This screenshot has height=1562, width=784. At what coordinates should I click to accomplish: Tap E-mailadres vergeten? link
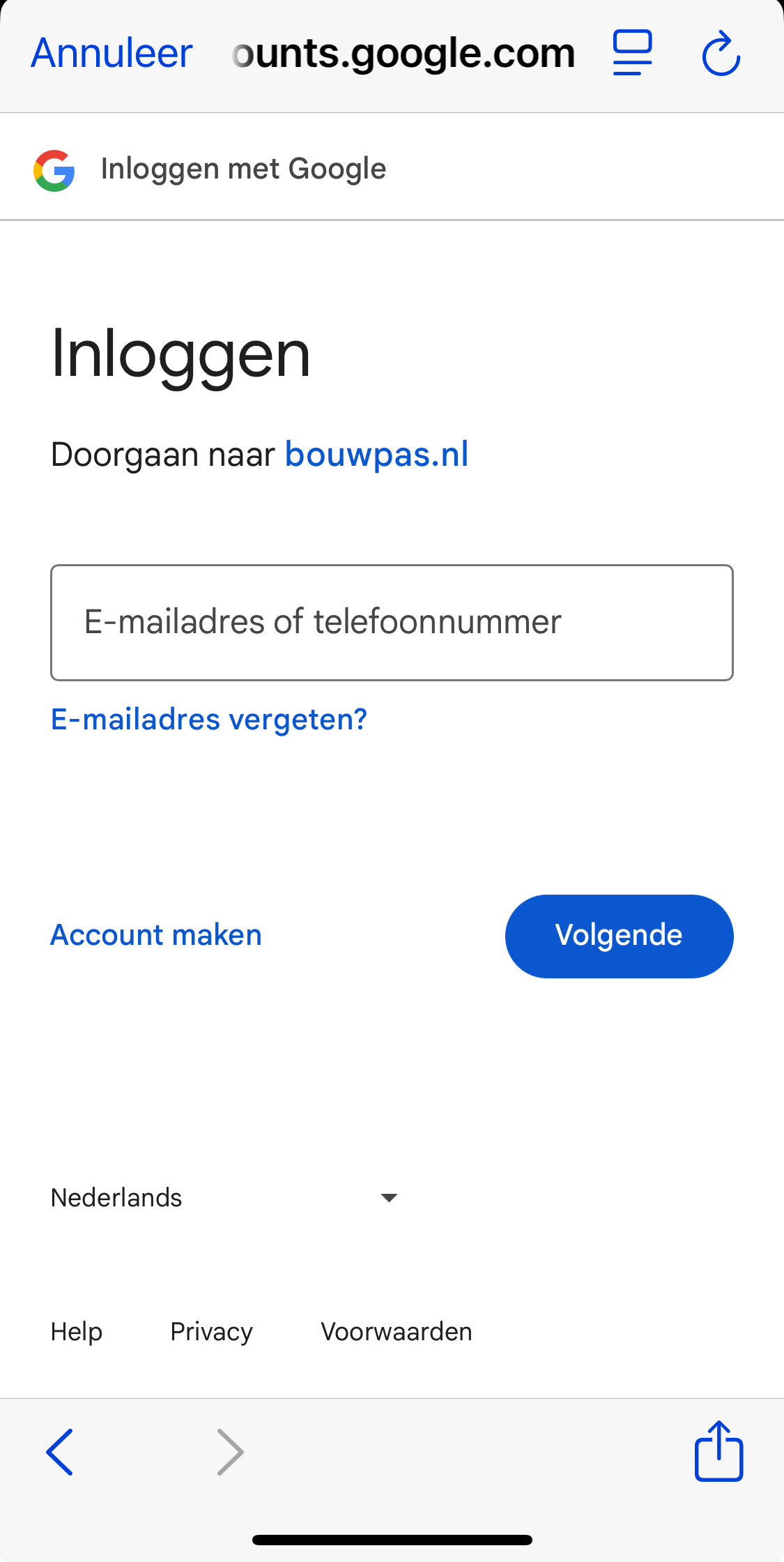pos(209,719)
